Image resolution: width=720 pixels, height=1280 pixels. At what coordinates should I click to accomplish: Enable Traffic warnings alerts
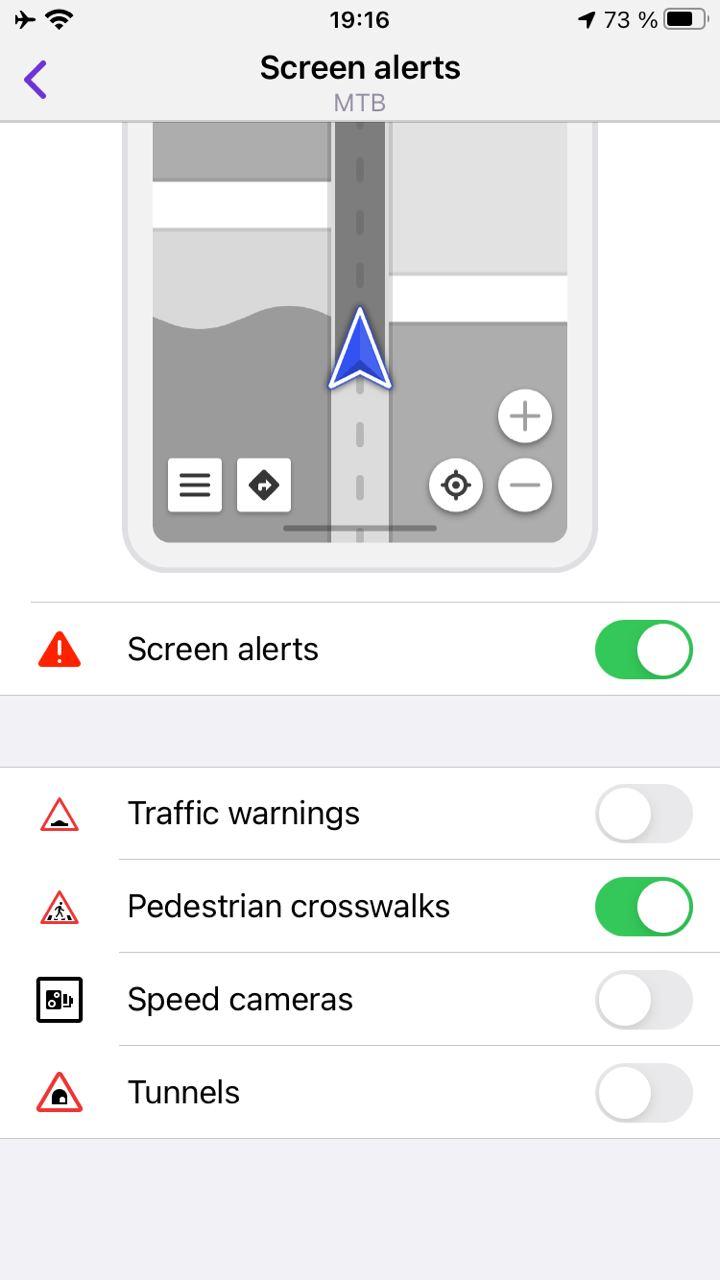pos(643,814)
